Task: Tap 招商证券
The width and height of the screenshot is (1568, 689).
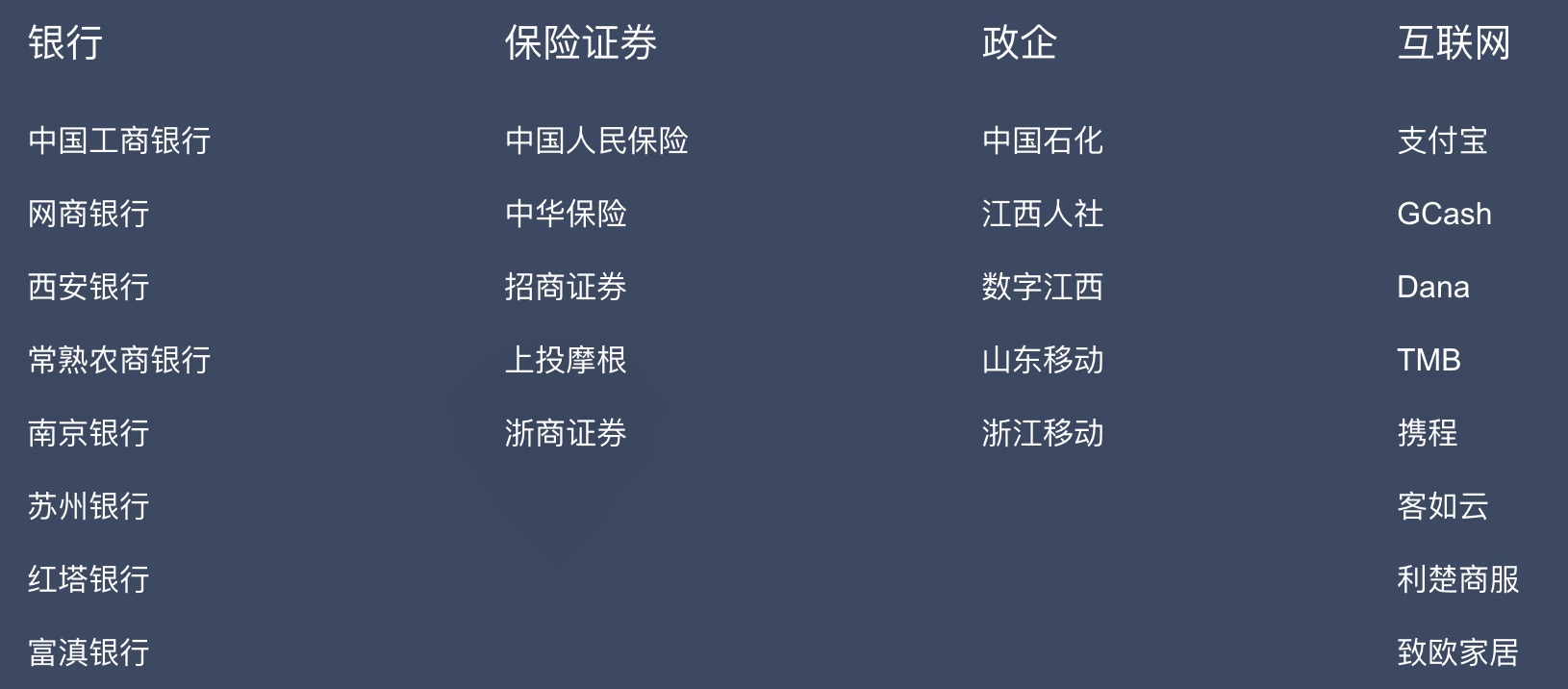Action: [566, 287]
